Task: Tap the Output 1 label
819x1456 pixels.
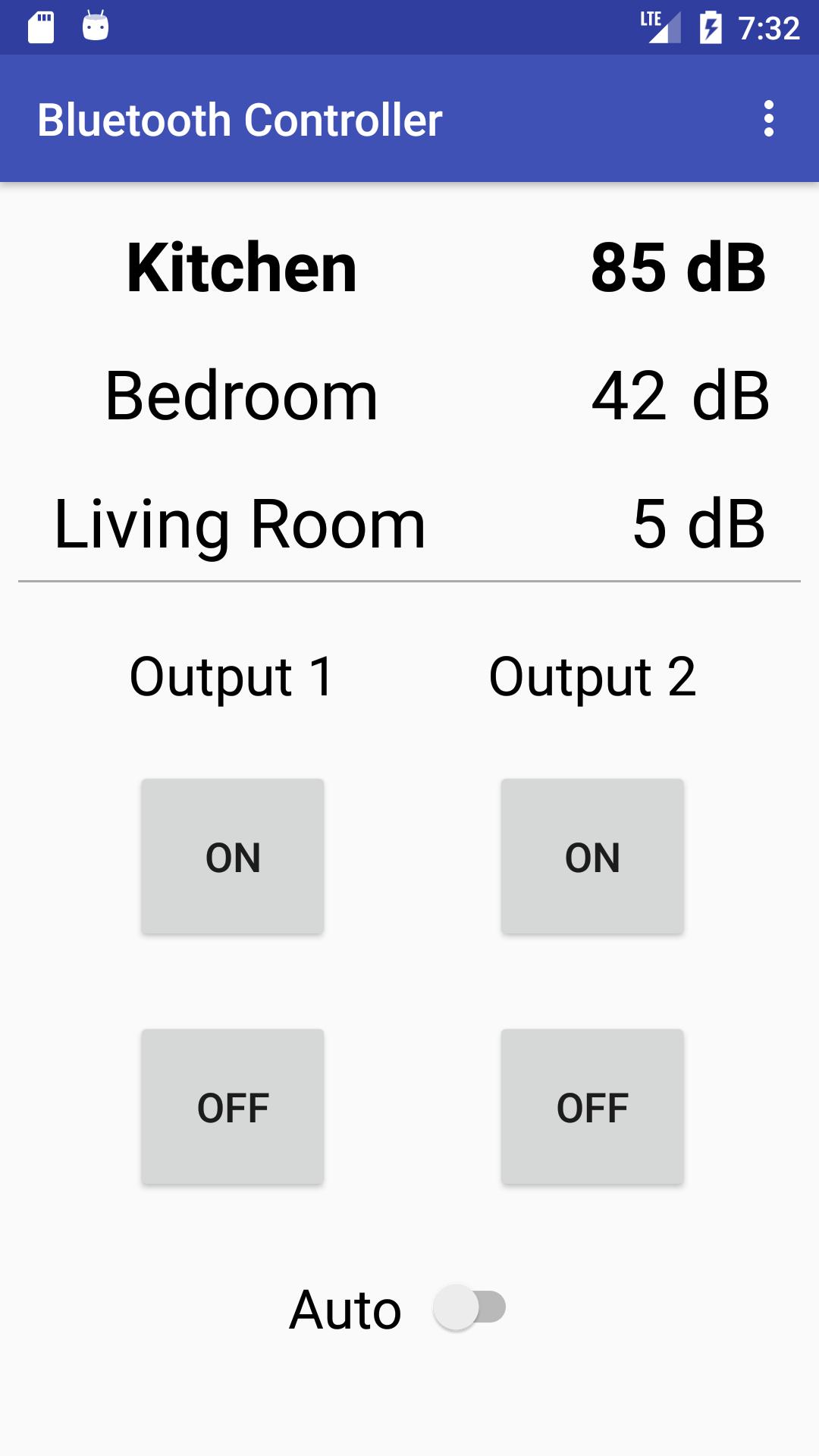Action: coord(232,677)
